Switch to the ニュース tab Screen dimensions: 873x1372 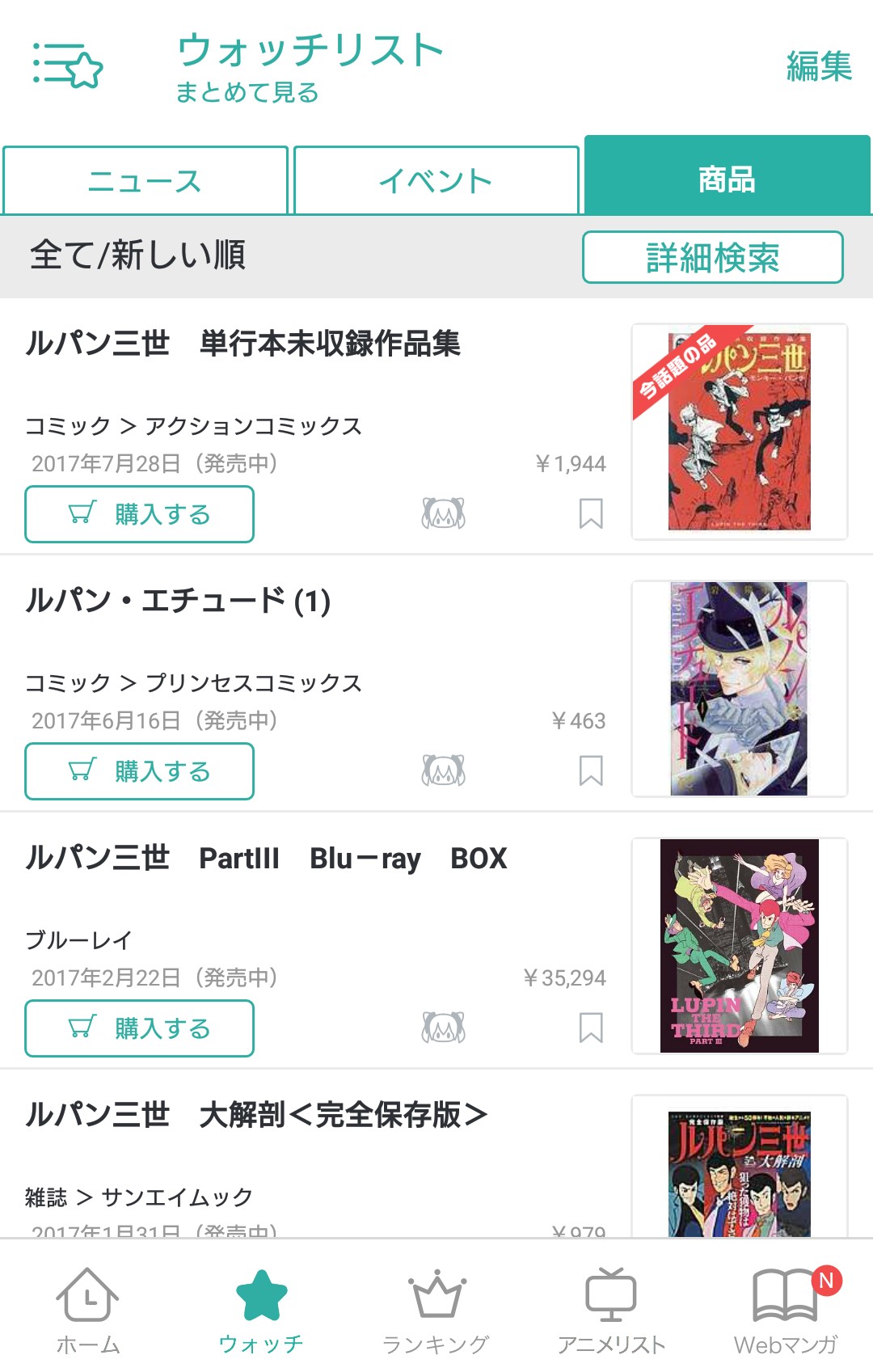tap(145, 180)
